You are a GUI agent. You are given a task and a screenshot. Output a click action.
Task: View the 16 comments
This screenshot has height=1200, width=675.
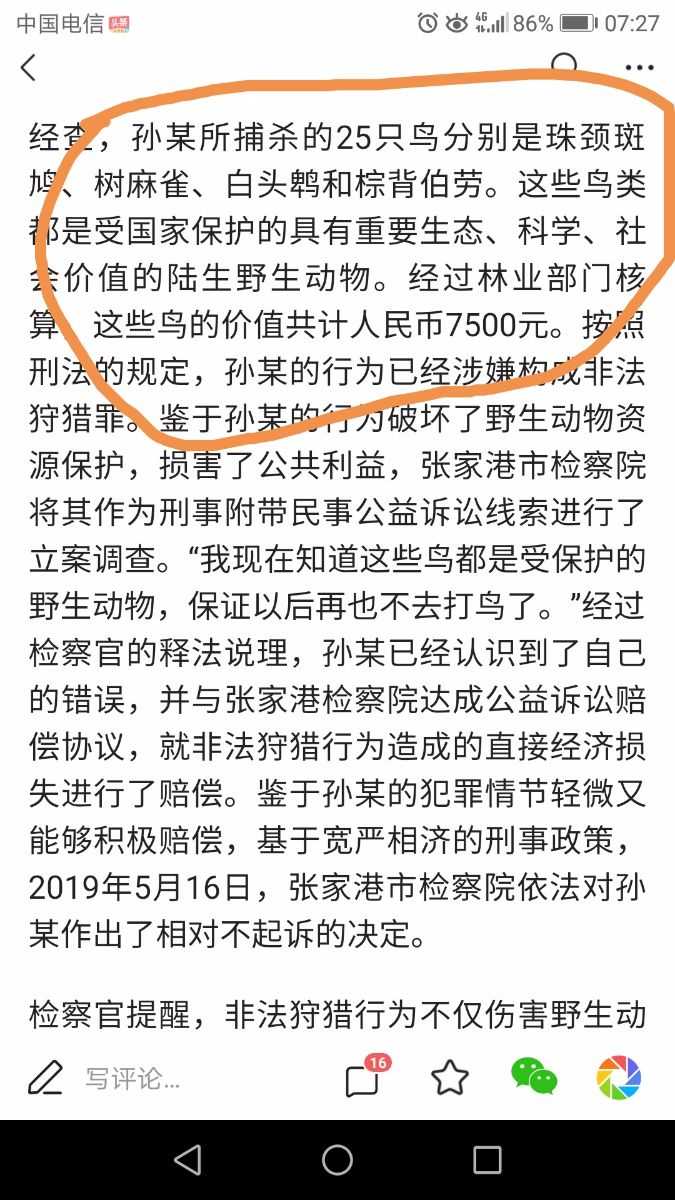tap(364, 1078)
